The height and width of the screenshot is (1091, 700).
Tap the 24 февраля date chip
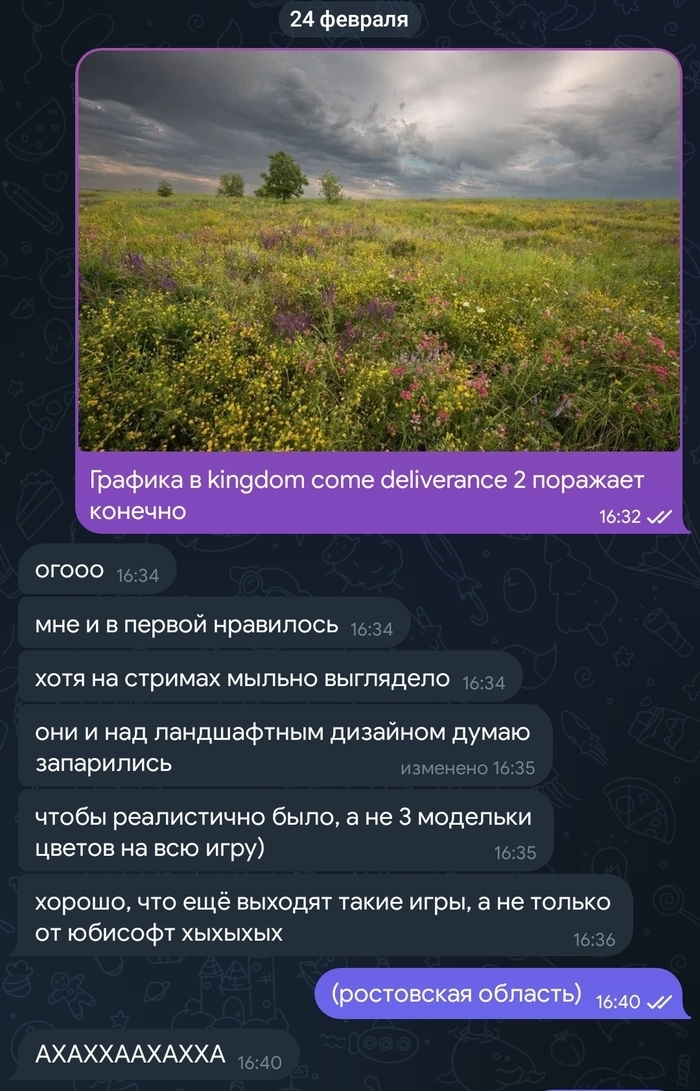pos(350,19)
